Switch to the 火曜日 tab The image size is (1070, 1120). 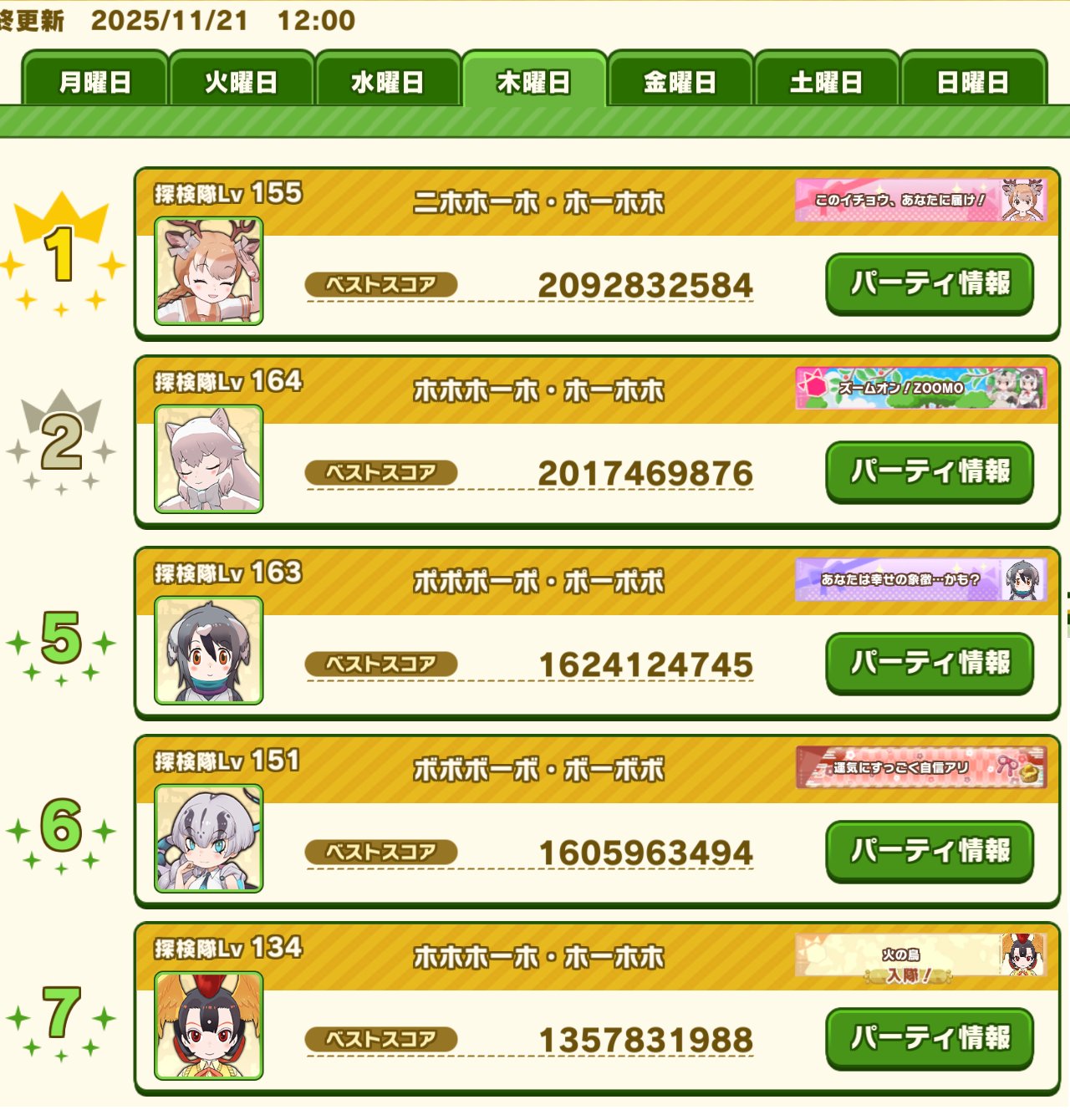tap(241, 81)
